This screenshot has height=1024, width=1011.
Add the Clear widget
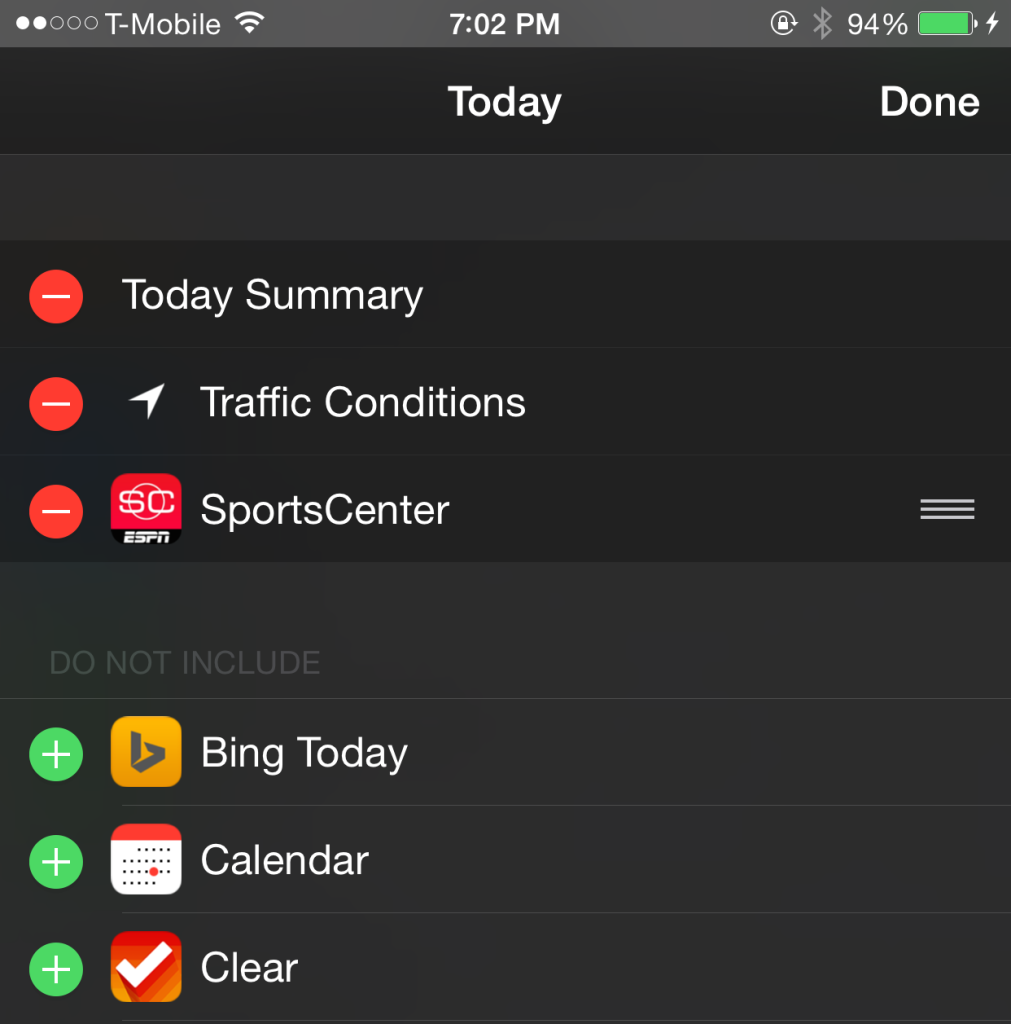pos(56,968)
